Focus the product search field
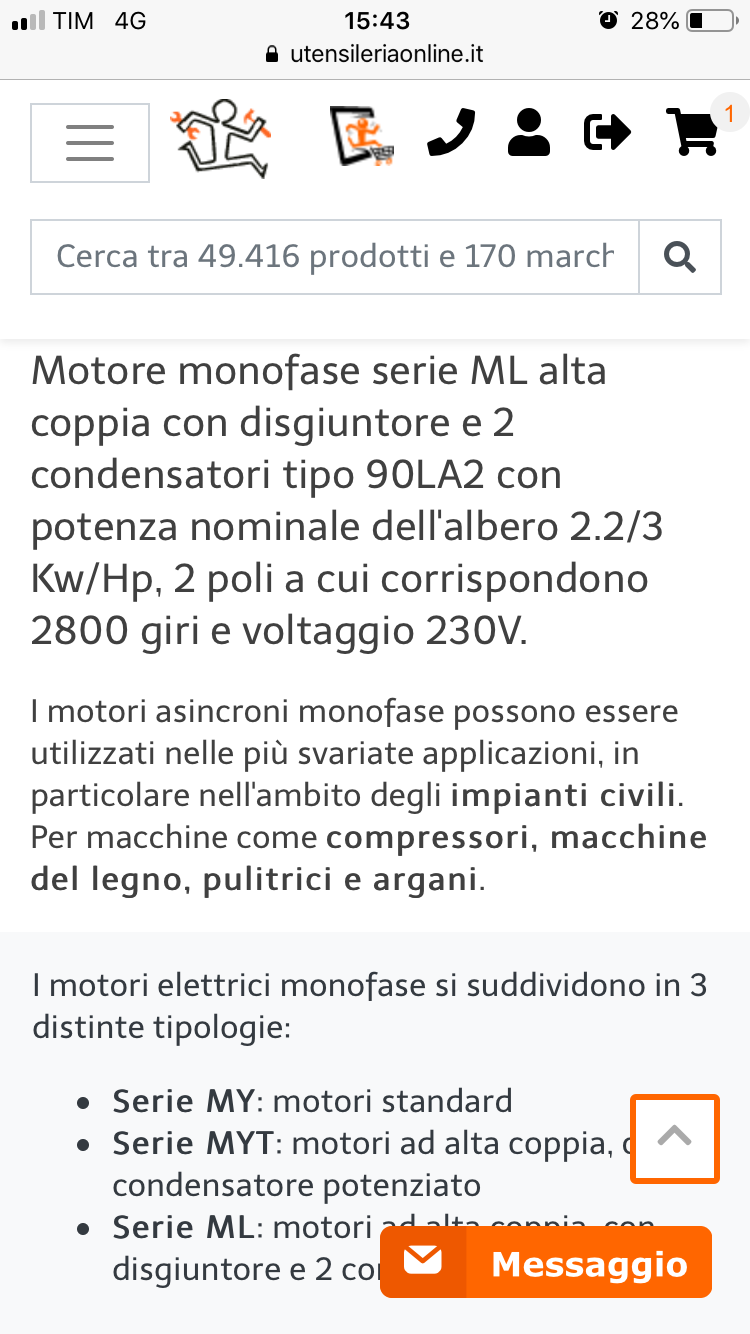750x1334 pixels. coord(335,257)
